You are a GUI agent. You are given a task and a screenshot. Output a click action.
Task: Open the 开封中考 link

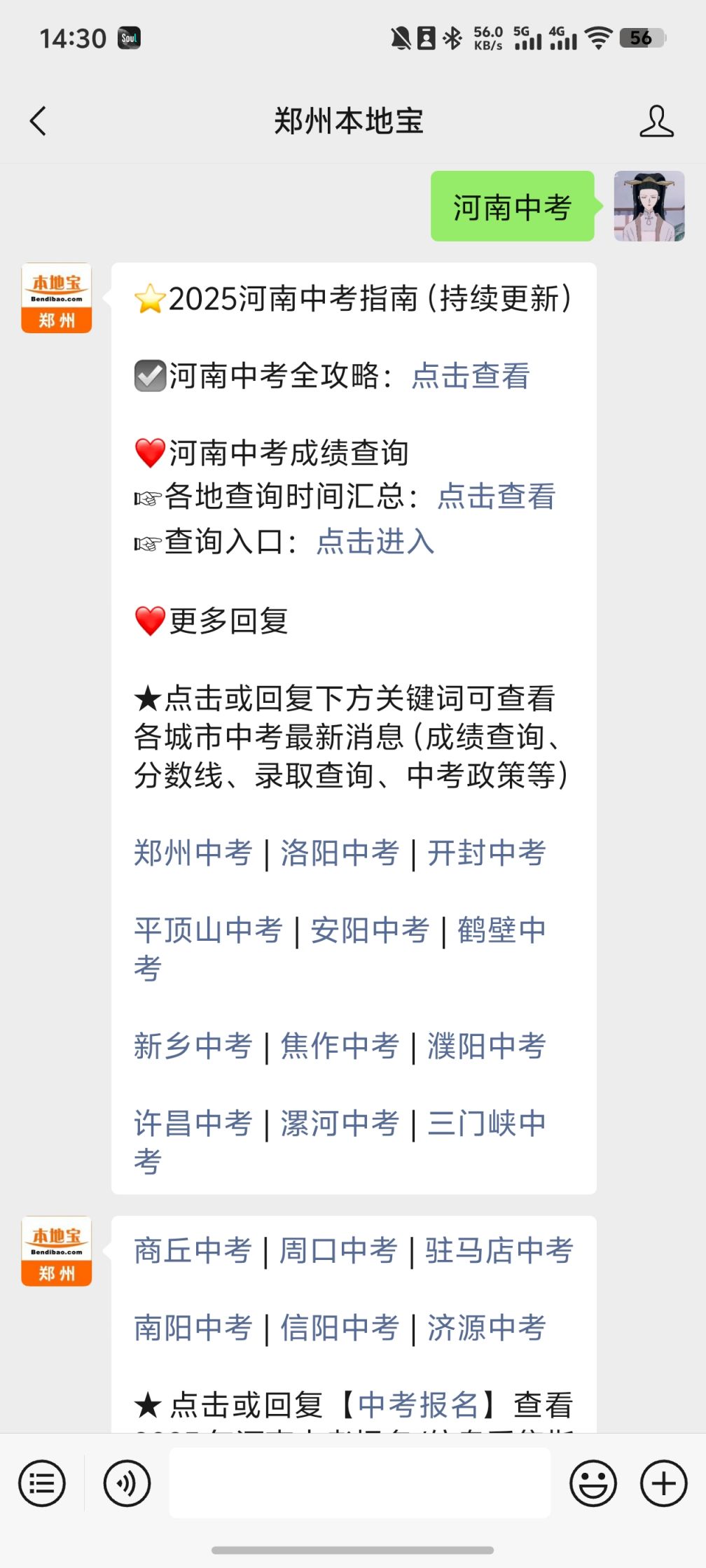click(x=486, y=853)
